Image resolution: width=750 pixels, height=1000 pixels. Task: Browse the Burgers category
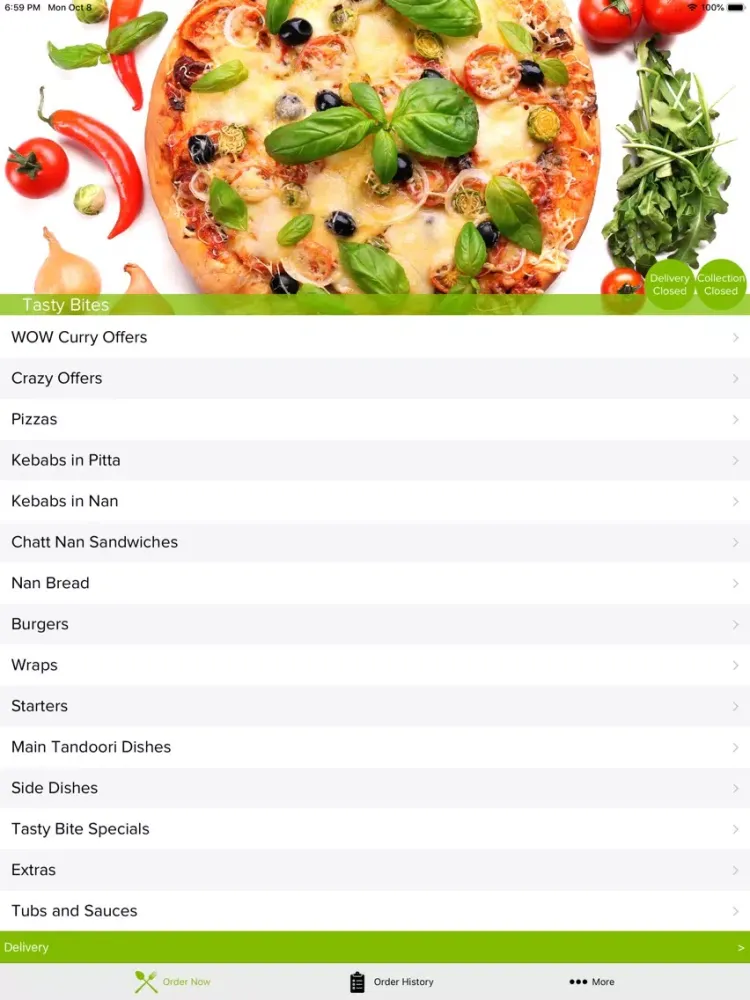coord(375,624)
